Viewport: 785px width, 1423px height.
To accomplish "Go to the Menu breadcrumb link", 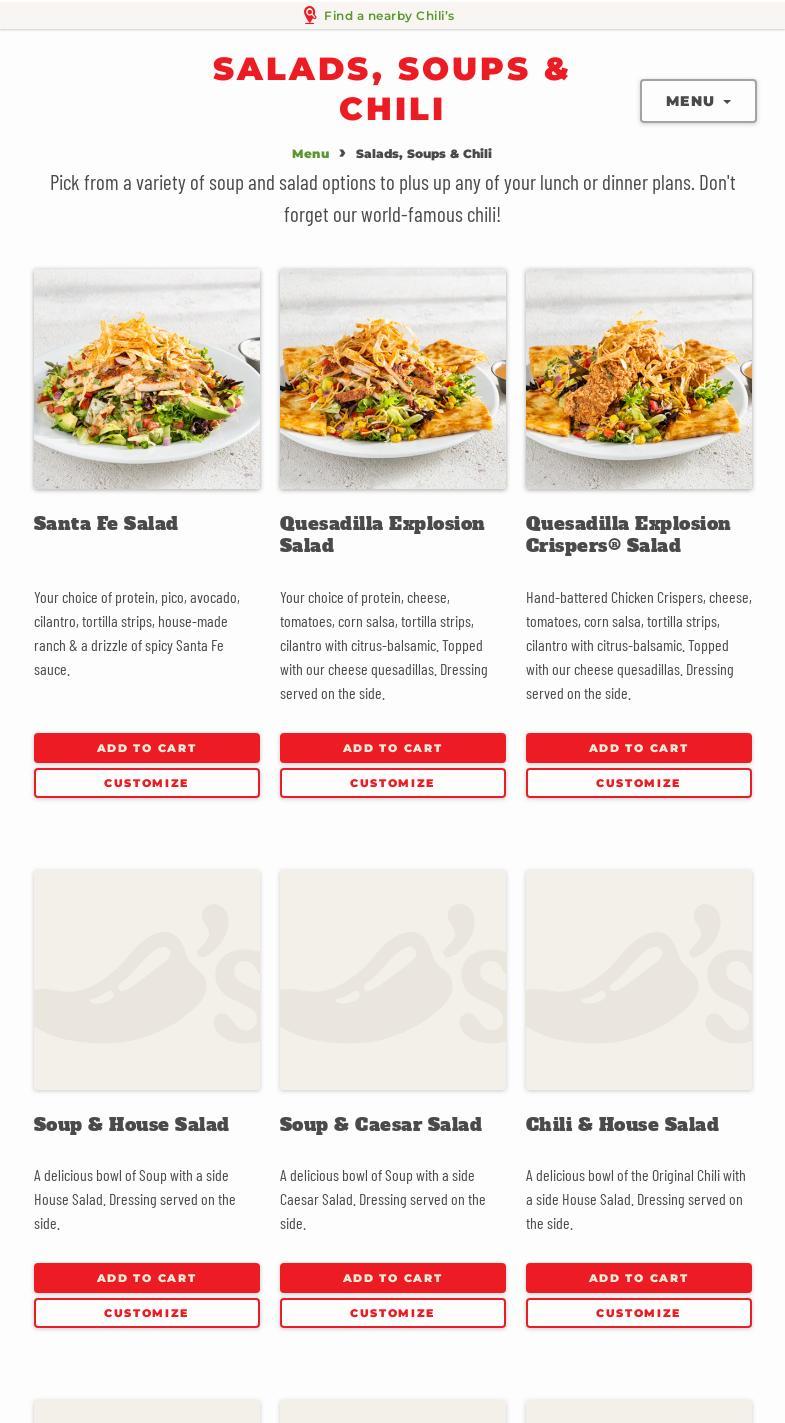I will coord(310,153).
